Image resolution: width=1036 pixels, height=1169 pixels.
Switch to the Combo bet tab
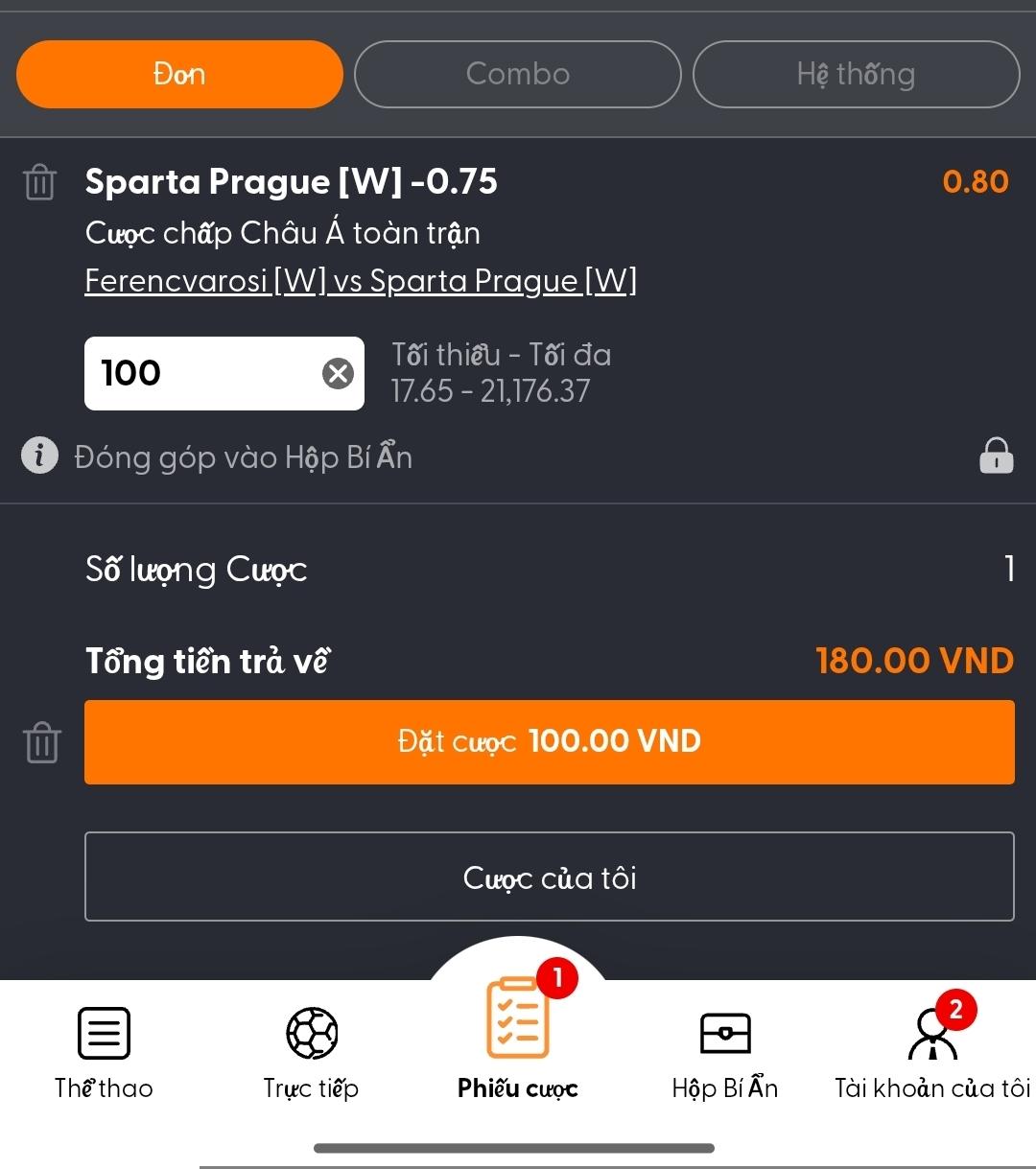coord(517,74)
